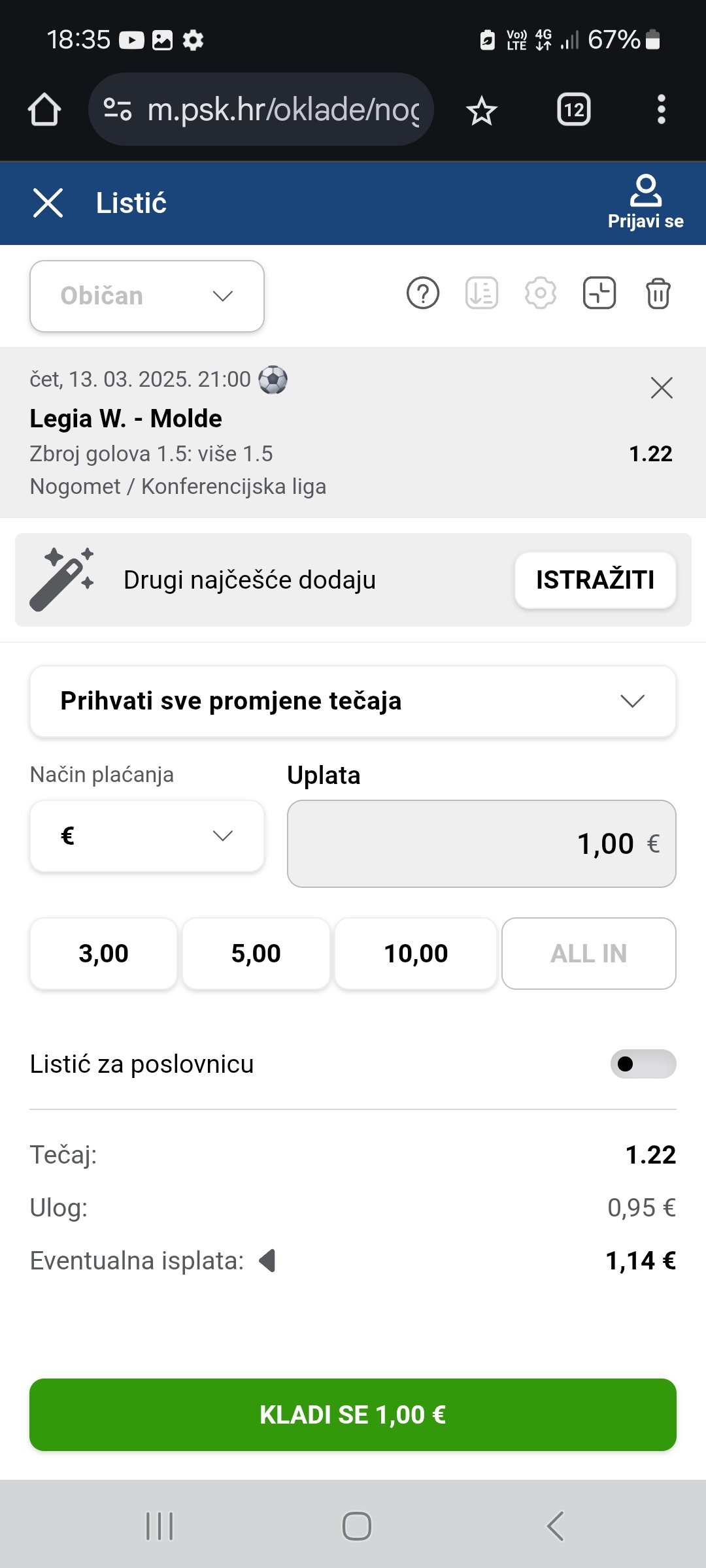
Task: Close the Listić bet slip
Action: click(x=48, y=203)
